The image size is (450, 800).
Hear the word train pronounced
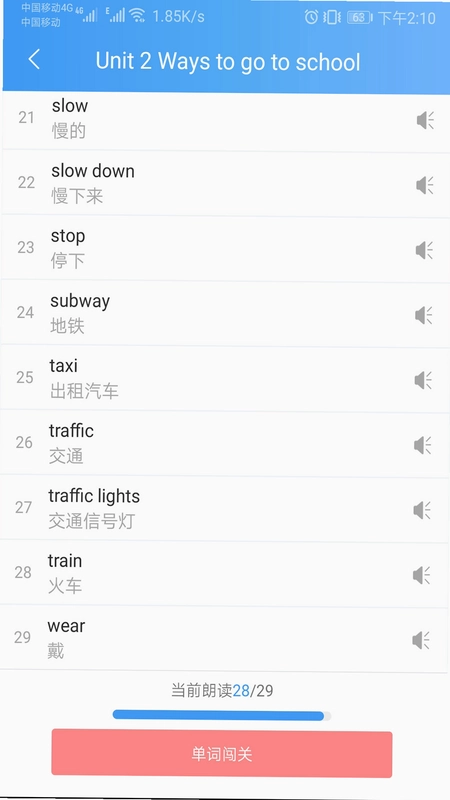(421, 575)
